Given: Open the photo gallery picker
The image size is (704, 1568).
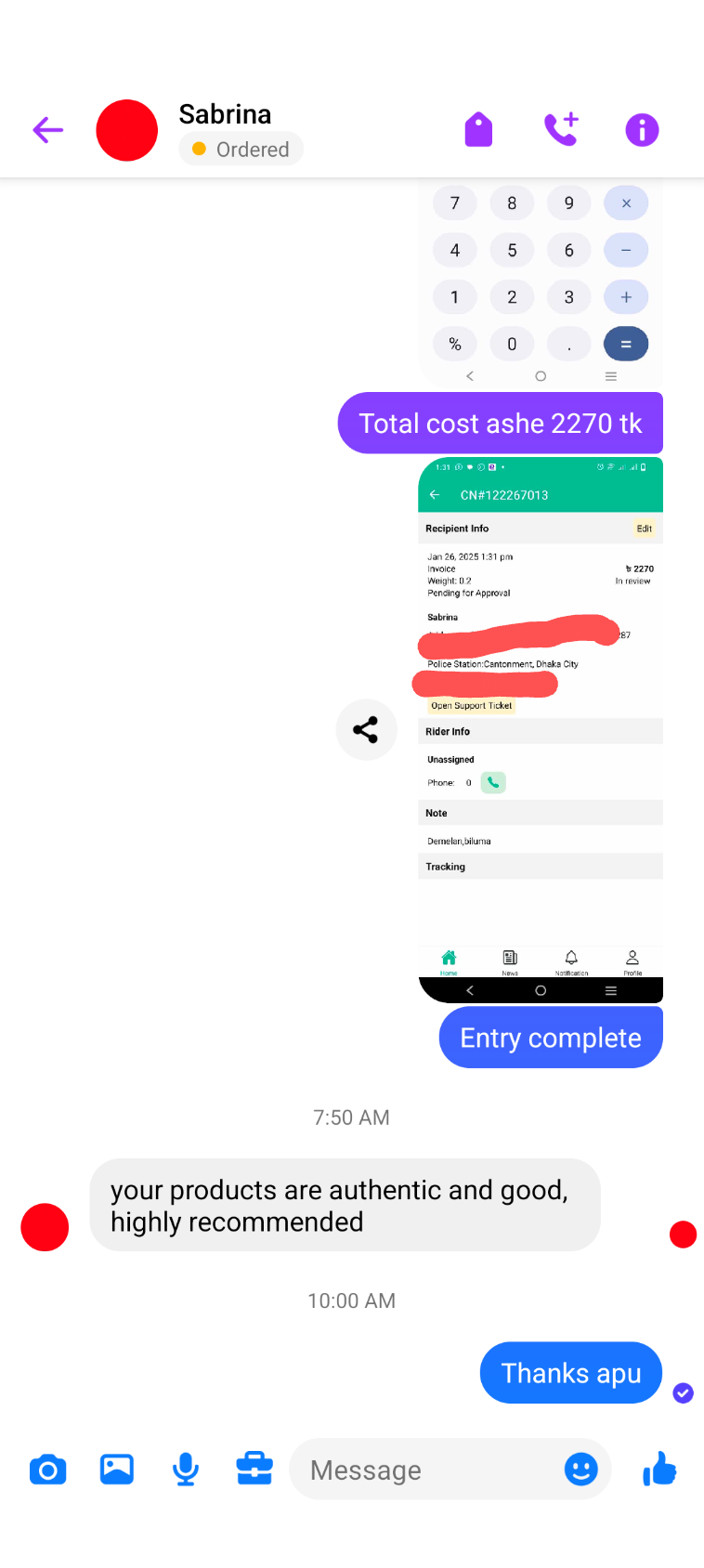Looking at the screenshot, I should (117, 1470).
